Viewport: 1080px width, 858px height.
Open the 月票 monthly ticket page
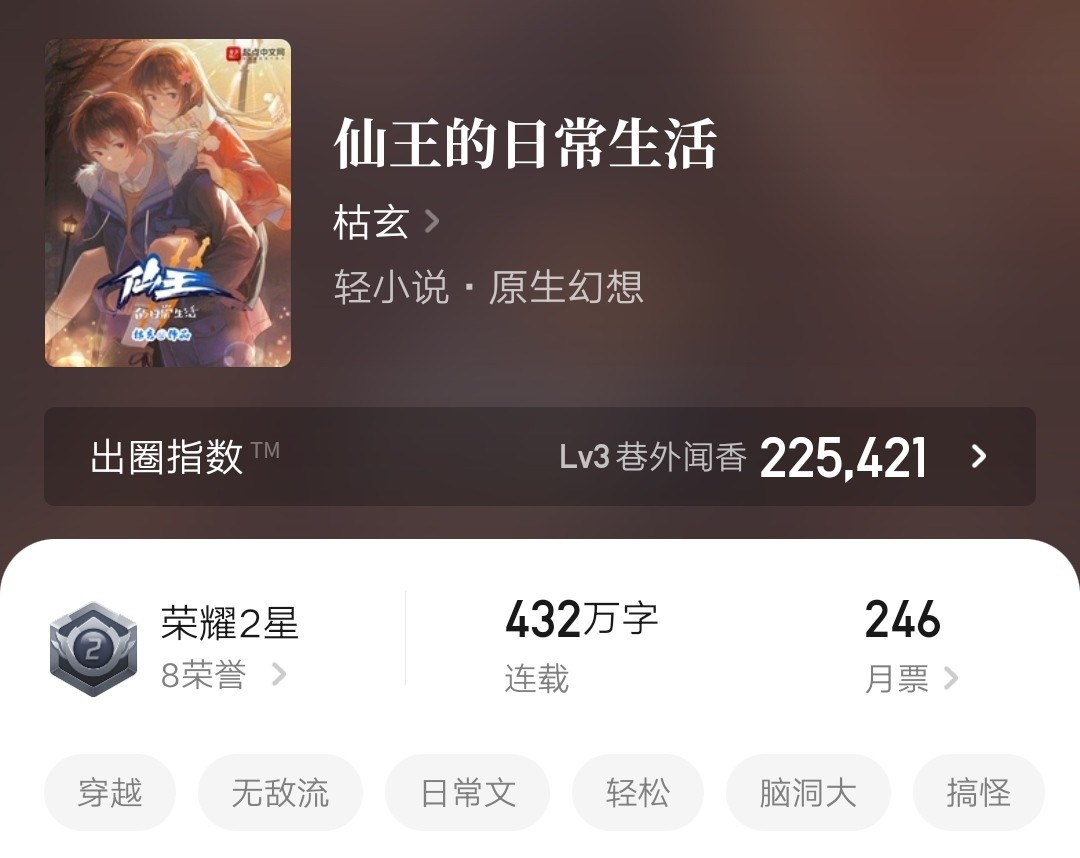click(910, 679)
